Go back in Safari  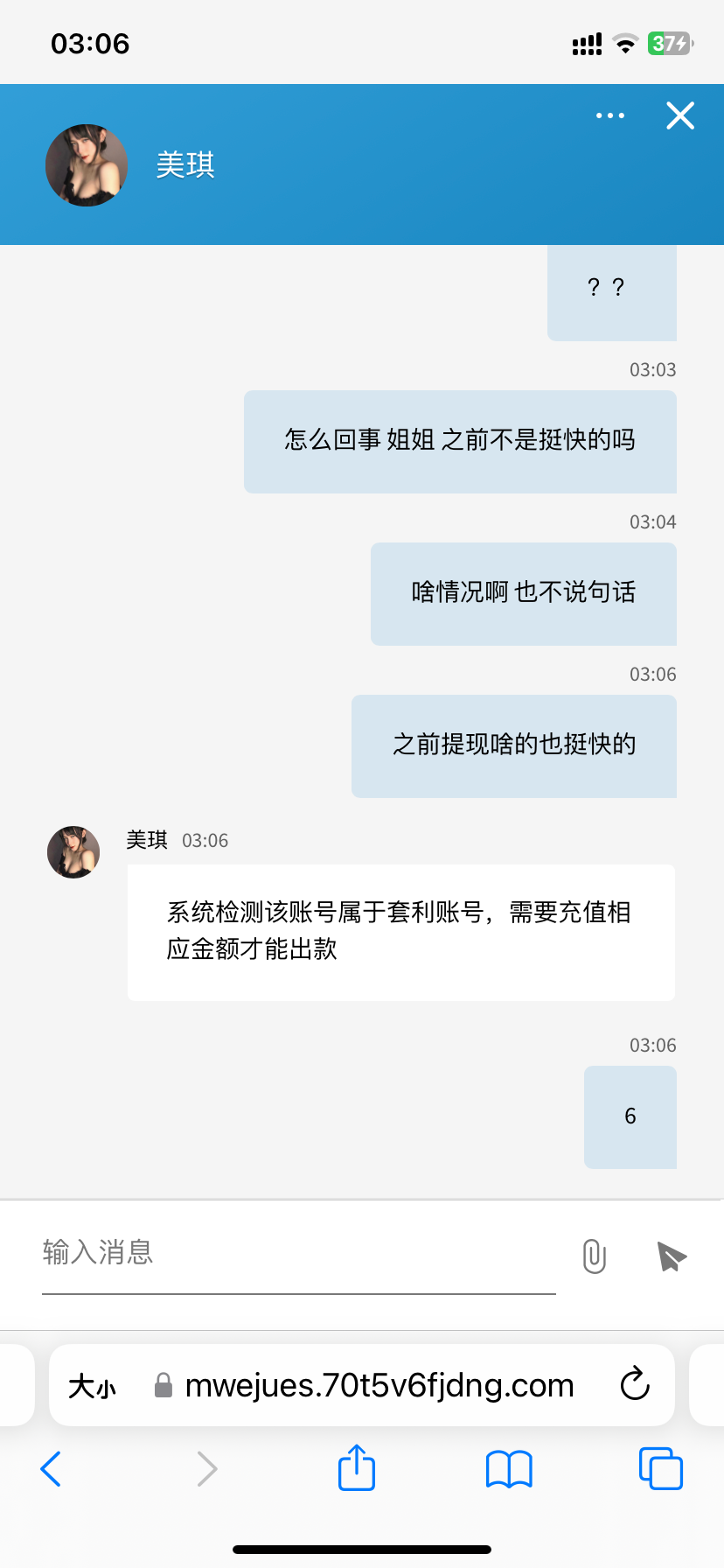[x=52, y=1468]
